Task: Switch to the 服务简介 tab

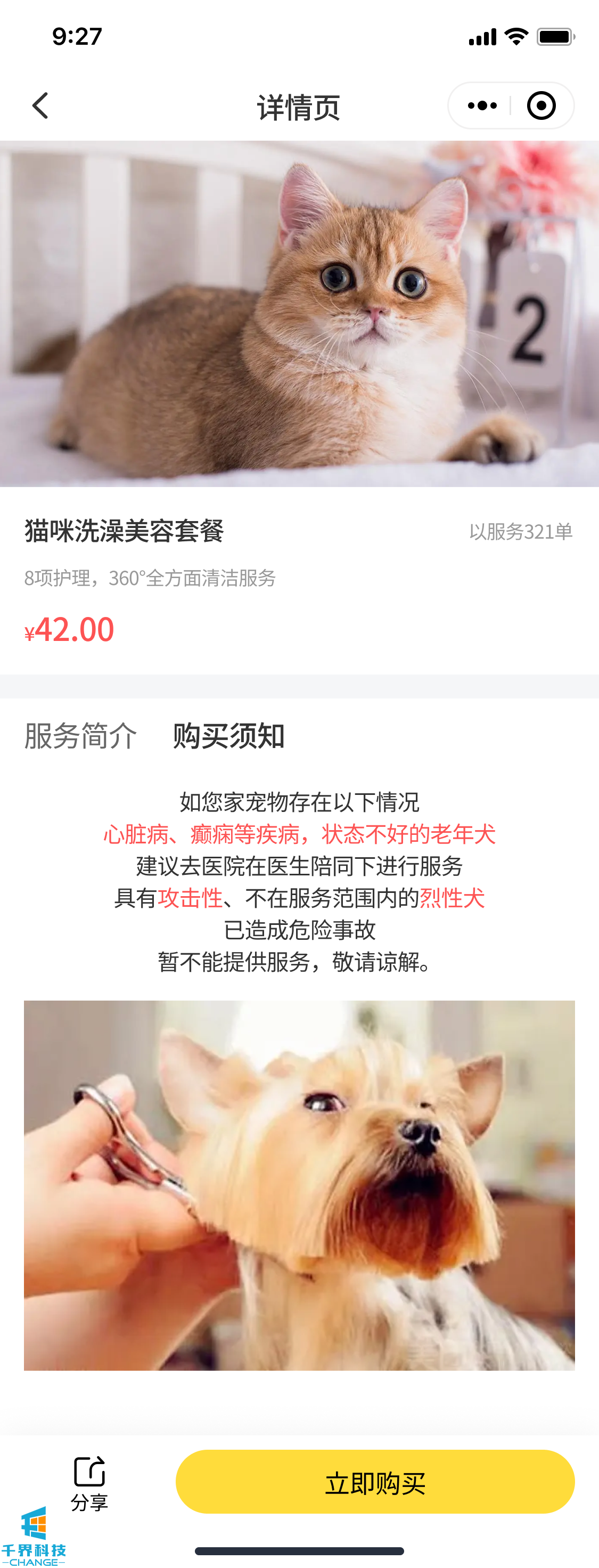Action: 80,736
